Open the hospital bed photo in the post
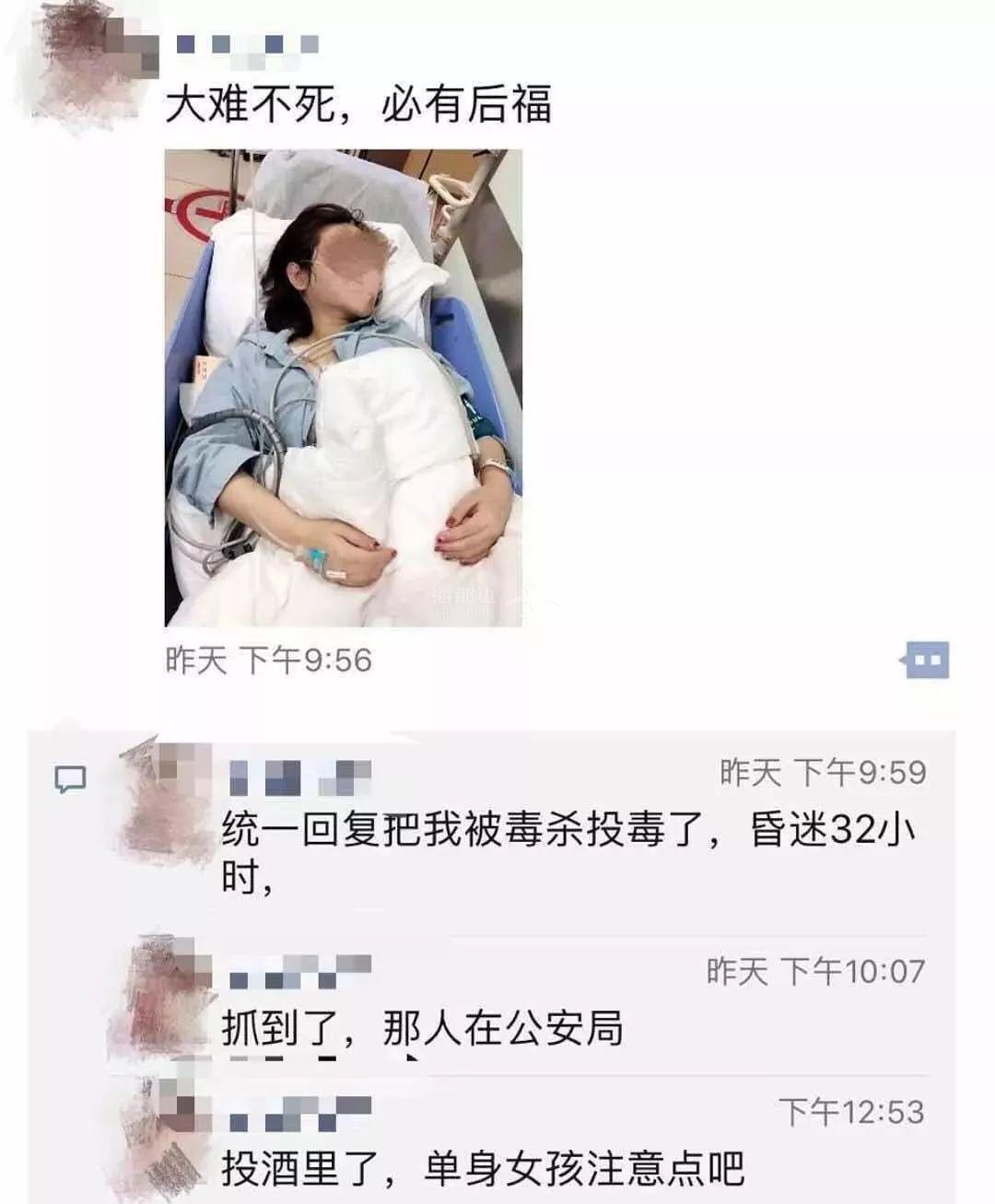 tap(343, 388)
